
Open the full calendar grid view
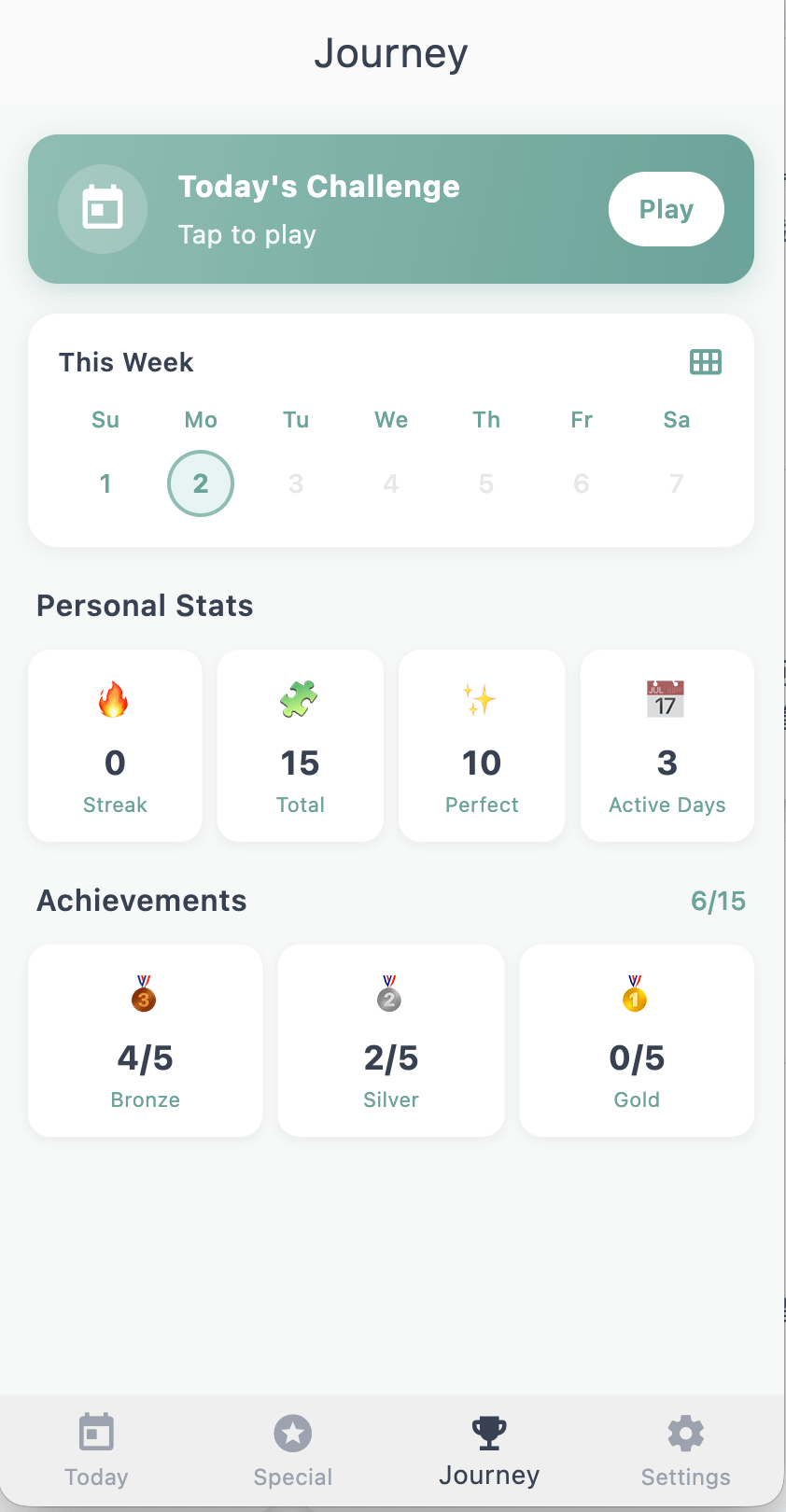[706, 362]
